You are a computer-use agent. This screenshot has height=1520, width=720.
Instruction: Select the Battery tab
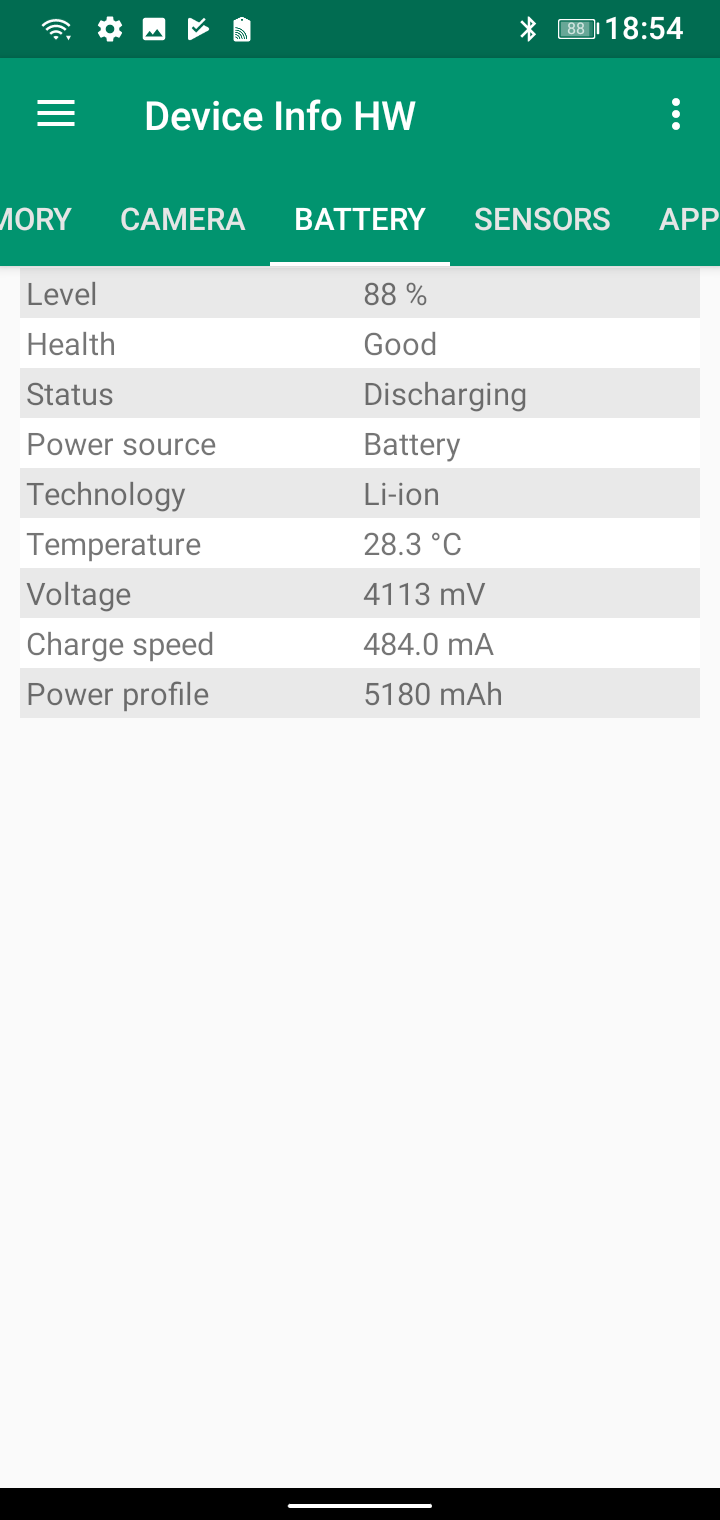coord(360,220)
